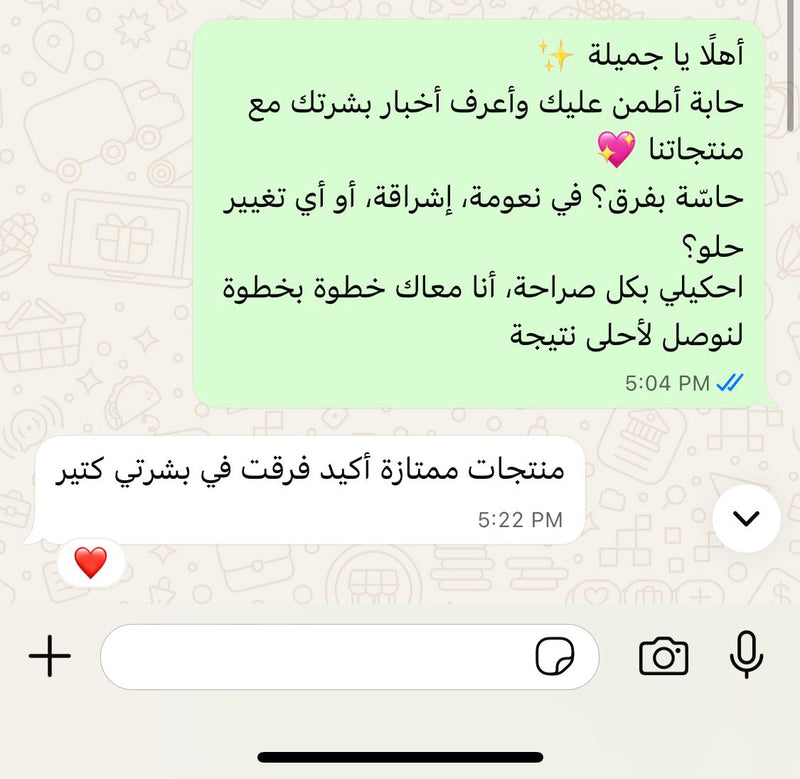View the heart reaction on the reply
800x779 pixels.
pyautogui.click(x=91, y=563)
